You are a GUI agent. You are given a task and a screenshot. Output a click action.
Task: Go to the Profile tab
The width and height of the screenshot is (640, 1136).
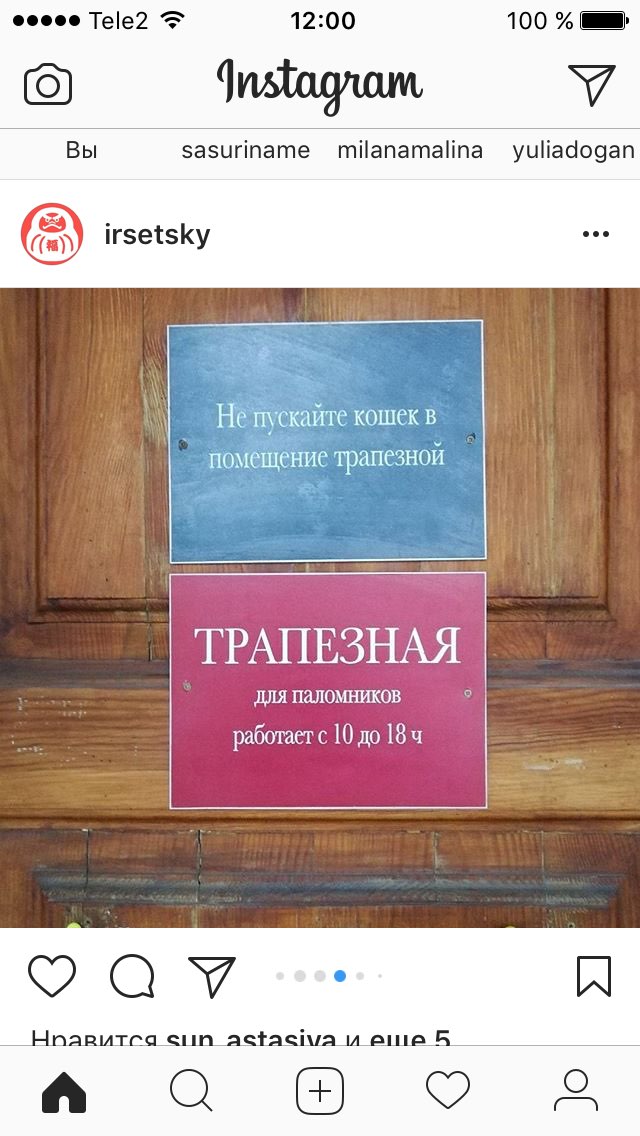575,1091
